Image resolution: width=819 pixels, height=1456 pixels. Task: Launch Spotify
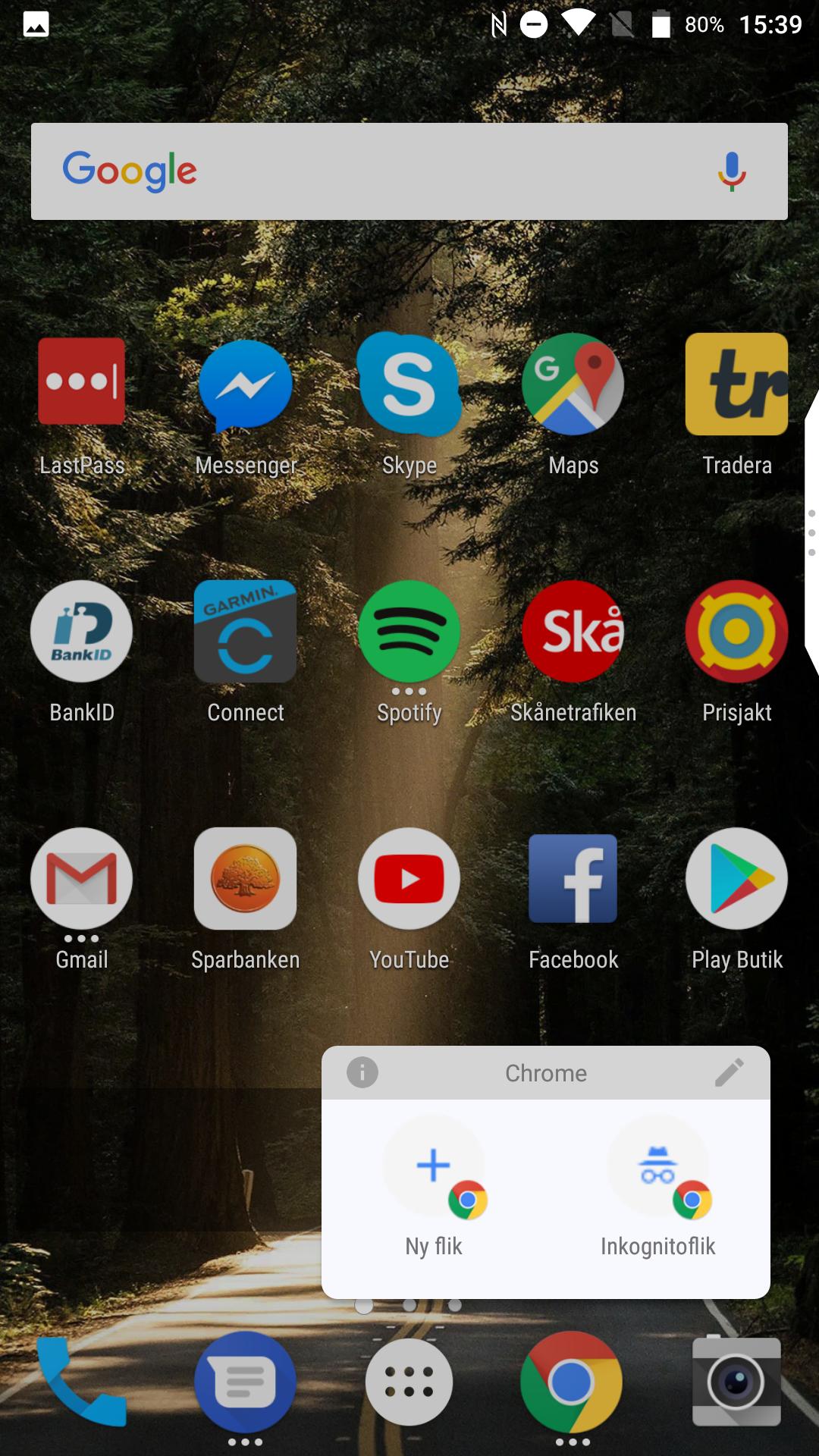409,632
